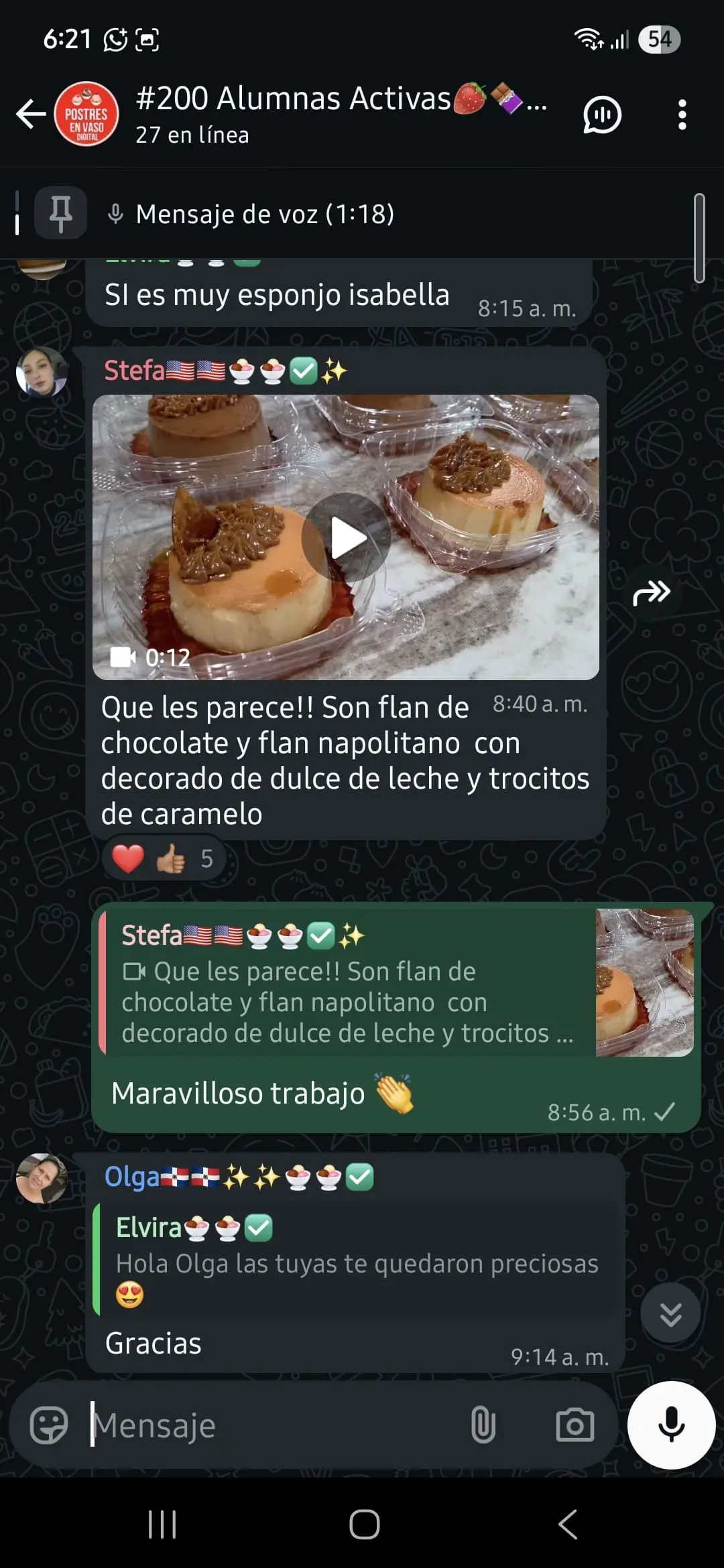Open the pinned voice message

[x=265, y=214]
